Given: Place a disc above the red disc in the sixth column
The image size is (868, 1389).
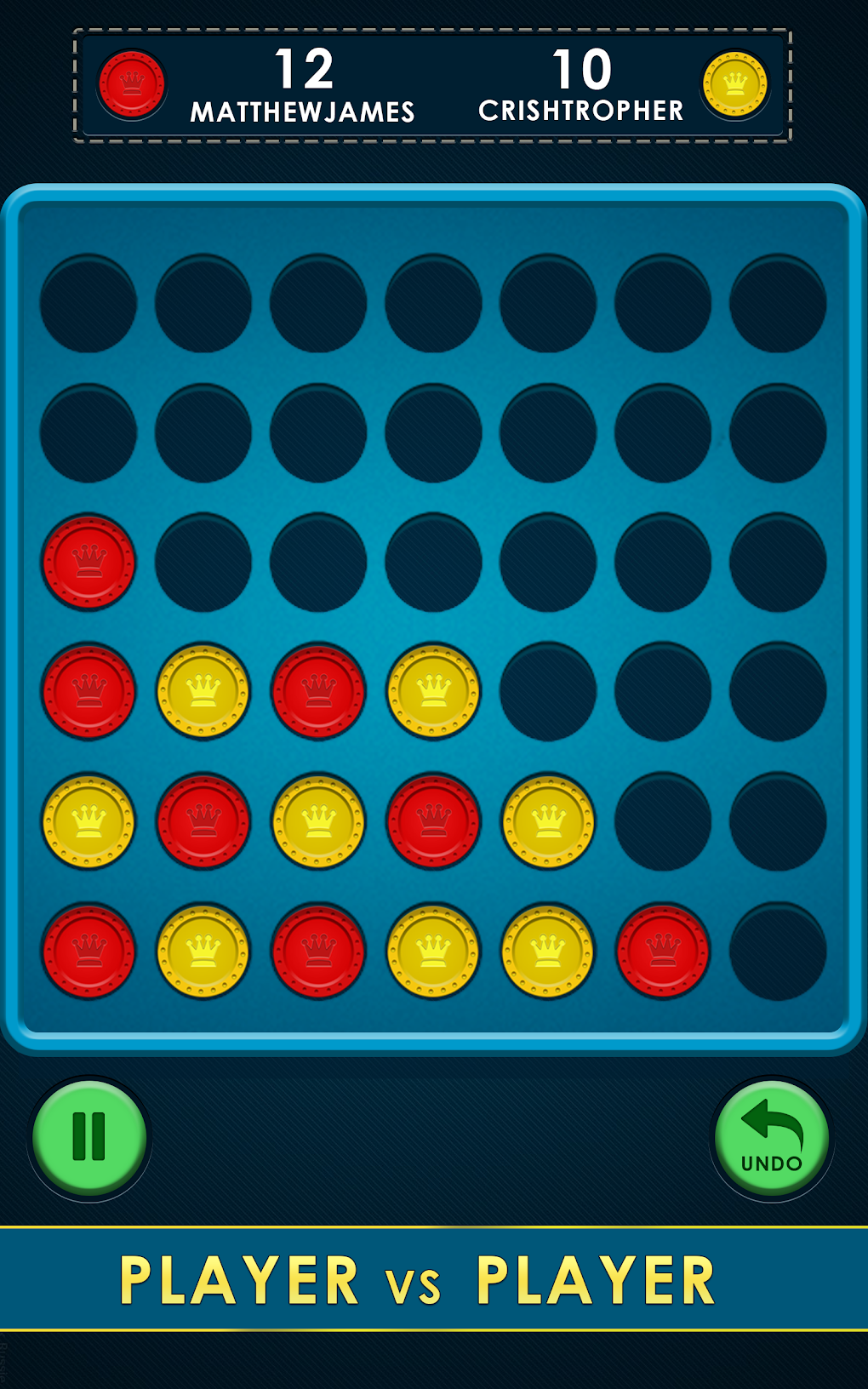Looking at the screenshot, I should pos(663,821).
